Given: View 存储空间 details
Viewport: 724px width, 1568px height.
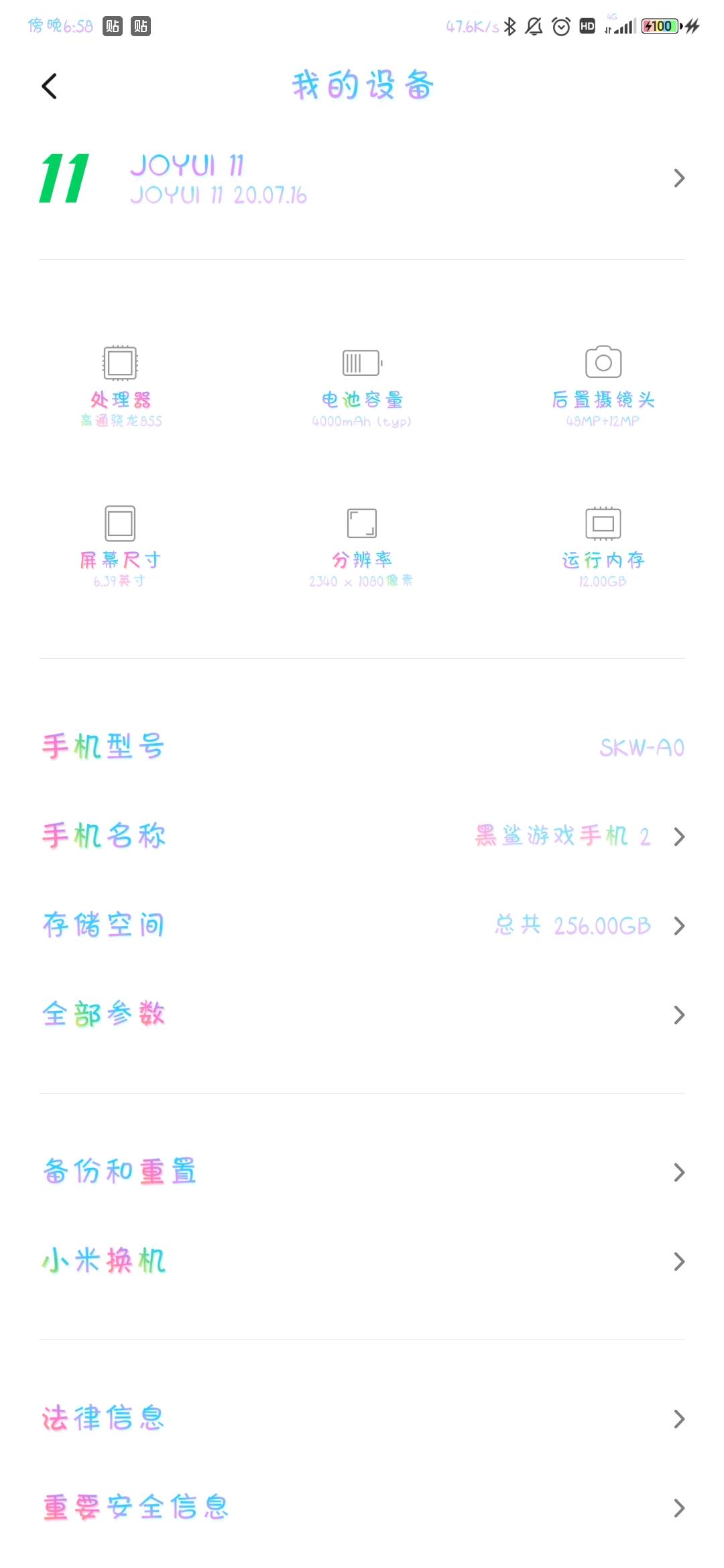Looking at the screenshot, I should pyautogui.click(x=362, y=925).
